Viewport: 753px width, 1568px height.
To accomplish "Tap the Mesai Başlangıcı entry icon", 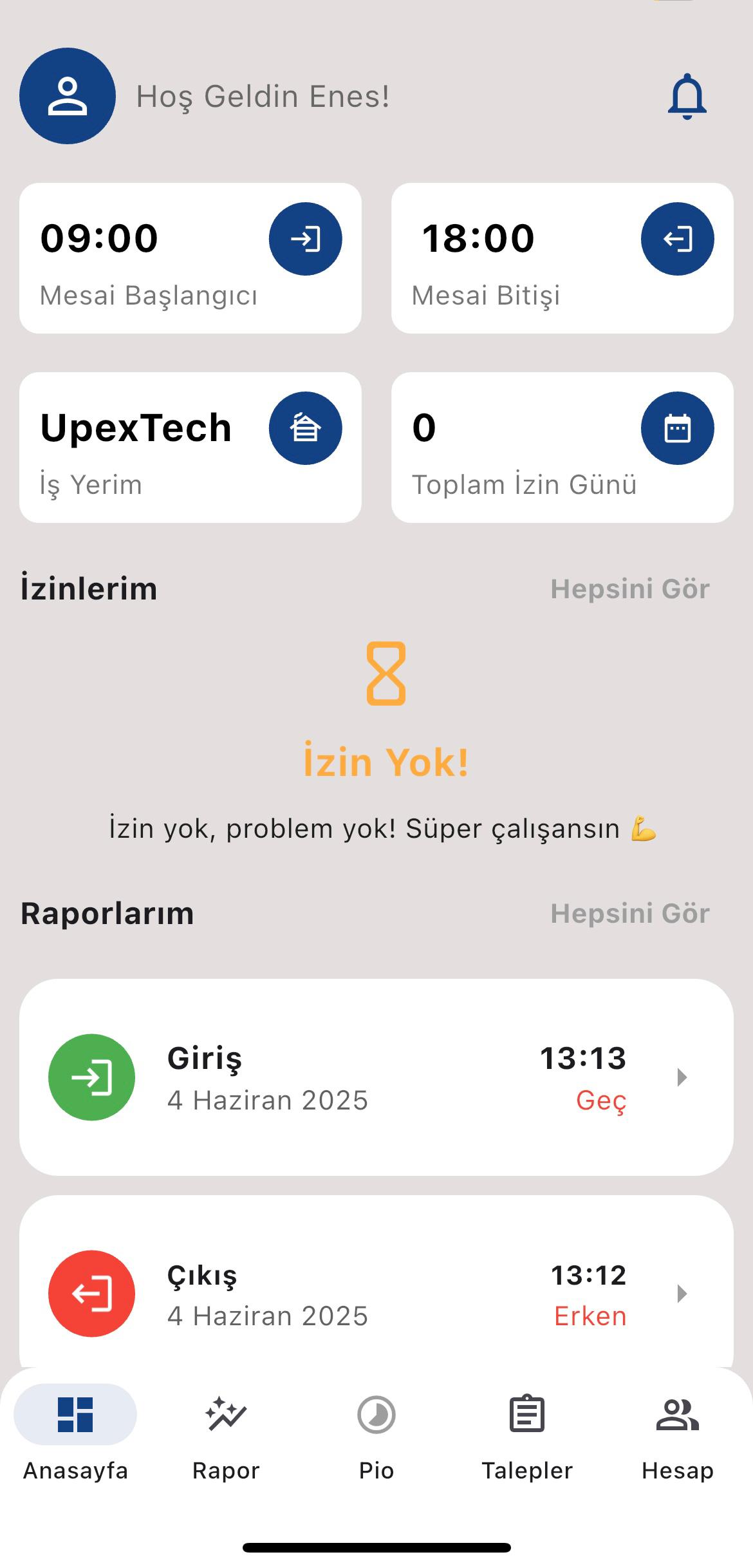I will pyautogui.click(x=306, y=238).
